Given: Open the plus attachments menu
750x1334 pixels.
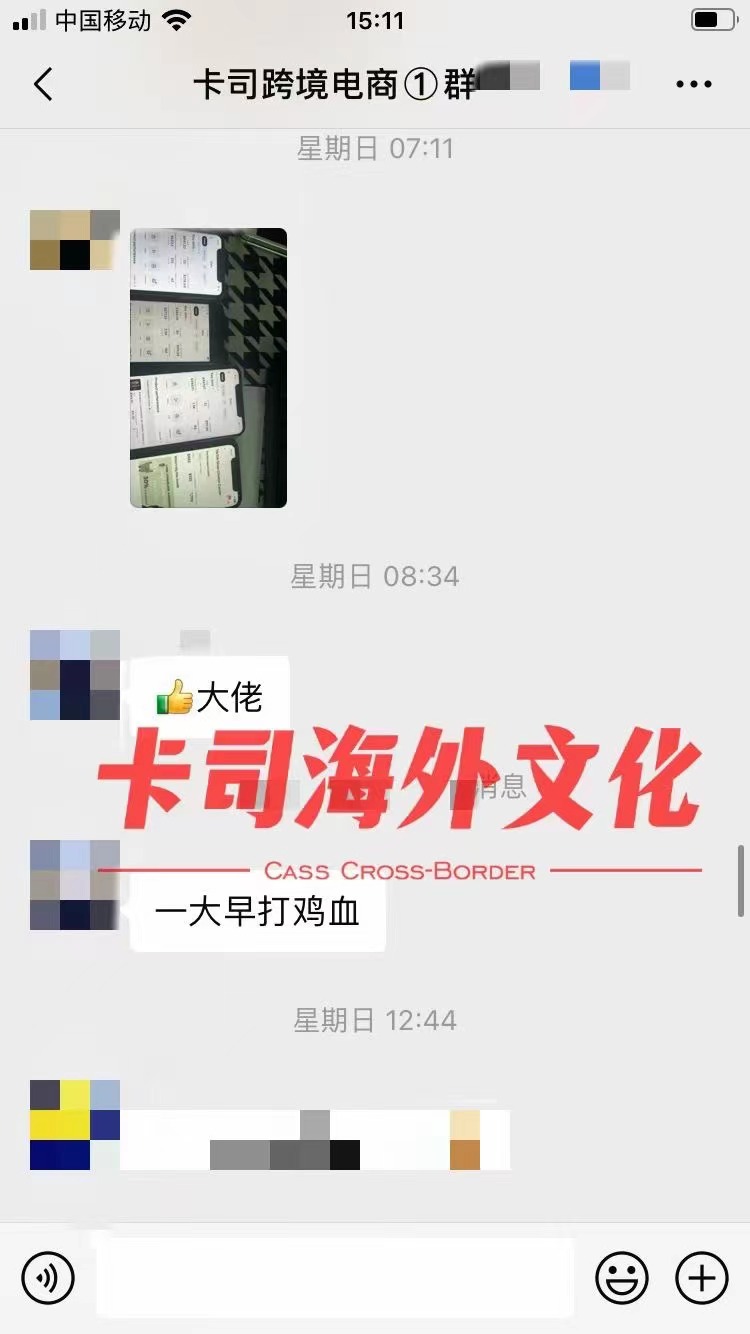Looking at the screenshot, I should coord(702,1277).
